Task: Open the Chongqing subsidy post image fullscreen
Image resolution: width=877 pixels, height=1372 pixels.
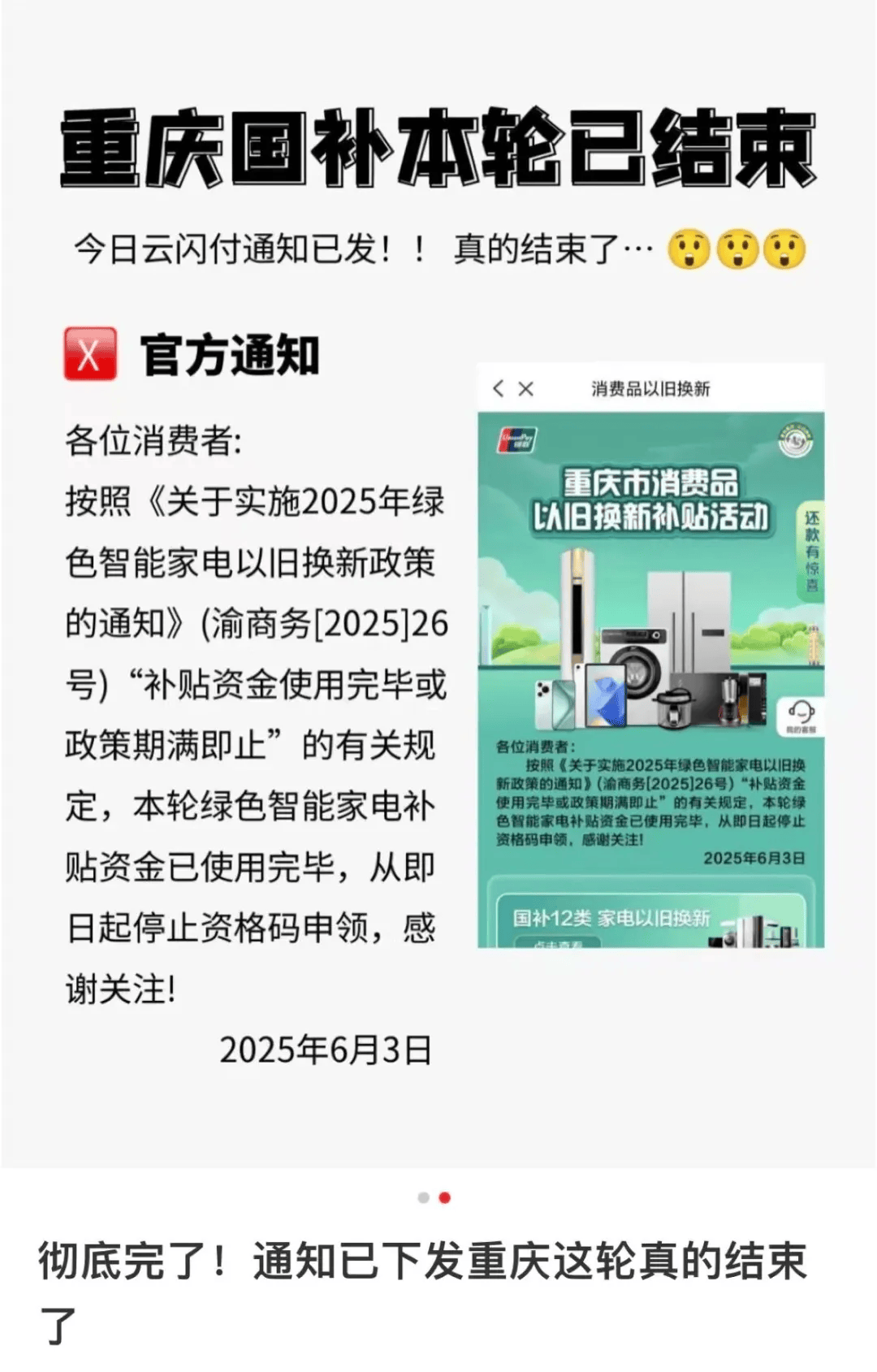Action: click(438, 585)
